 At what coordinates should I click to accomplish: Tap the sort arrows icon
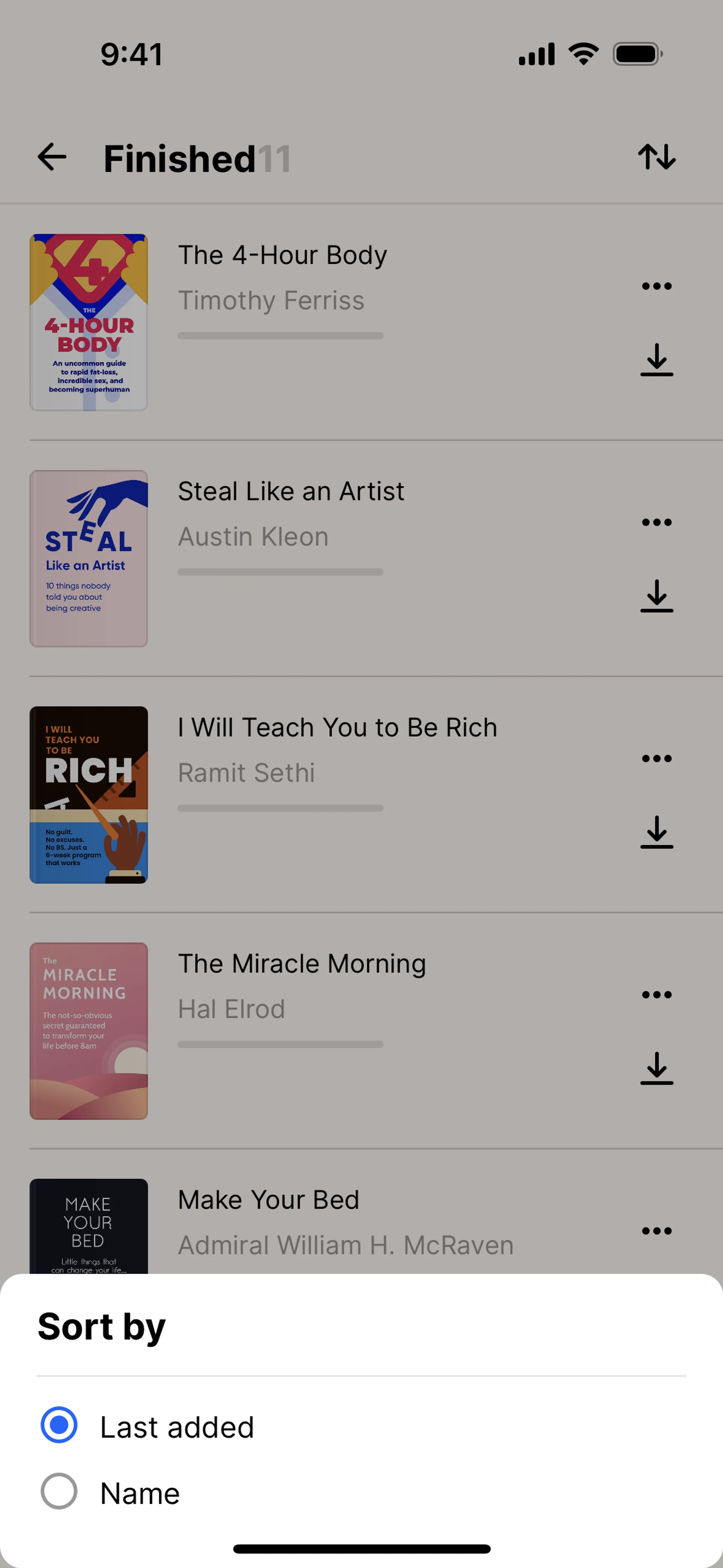(657, 157)
